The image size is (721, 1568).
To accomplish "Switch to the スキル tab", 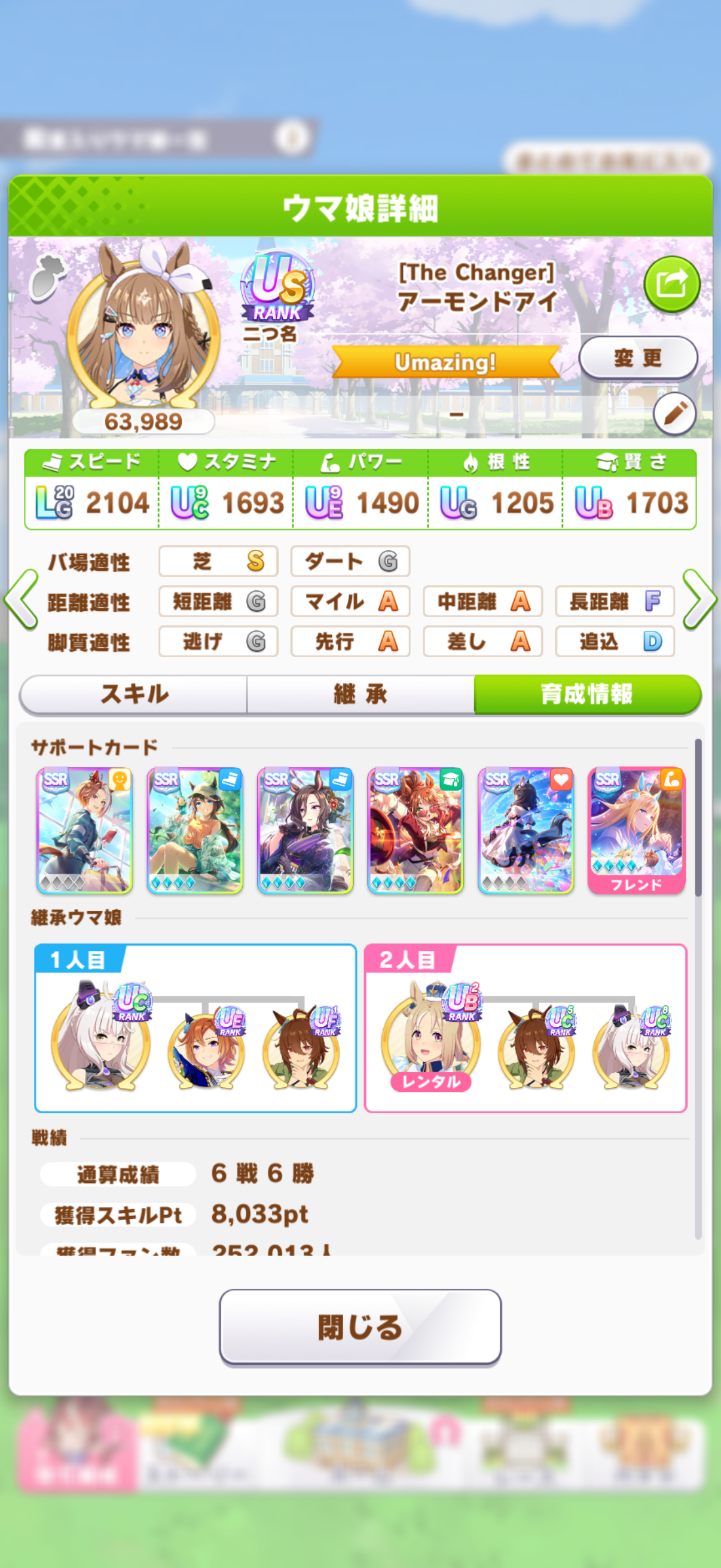I will (x=134, y=694).
